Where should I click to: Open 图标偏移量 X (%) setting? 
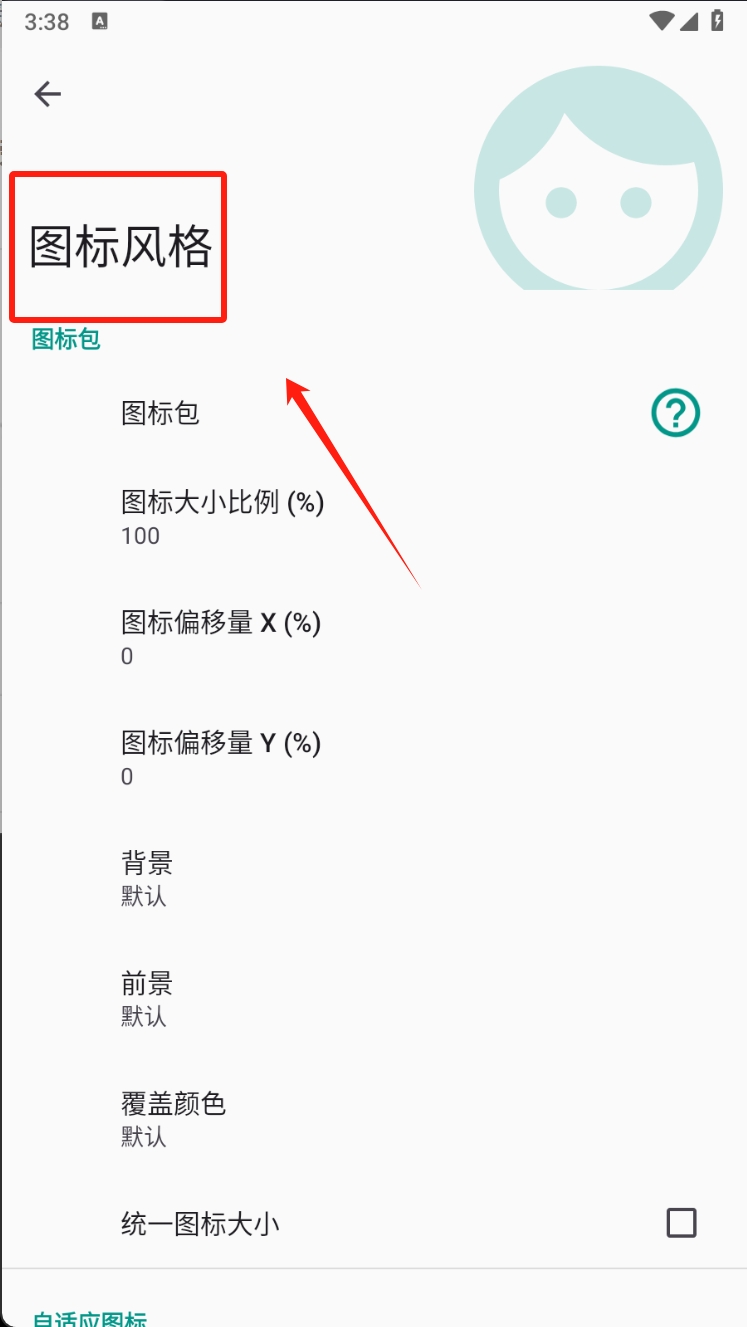(220, 638)
